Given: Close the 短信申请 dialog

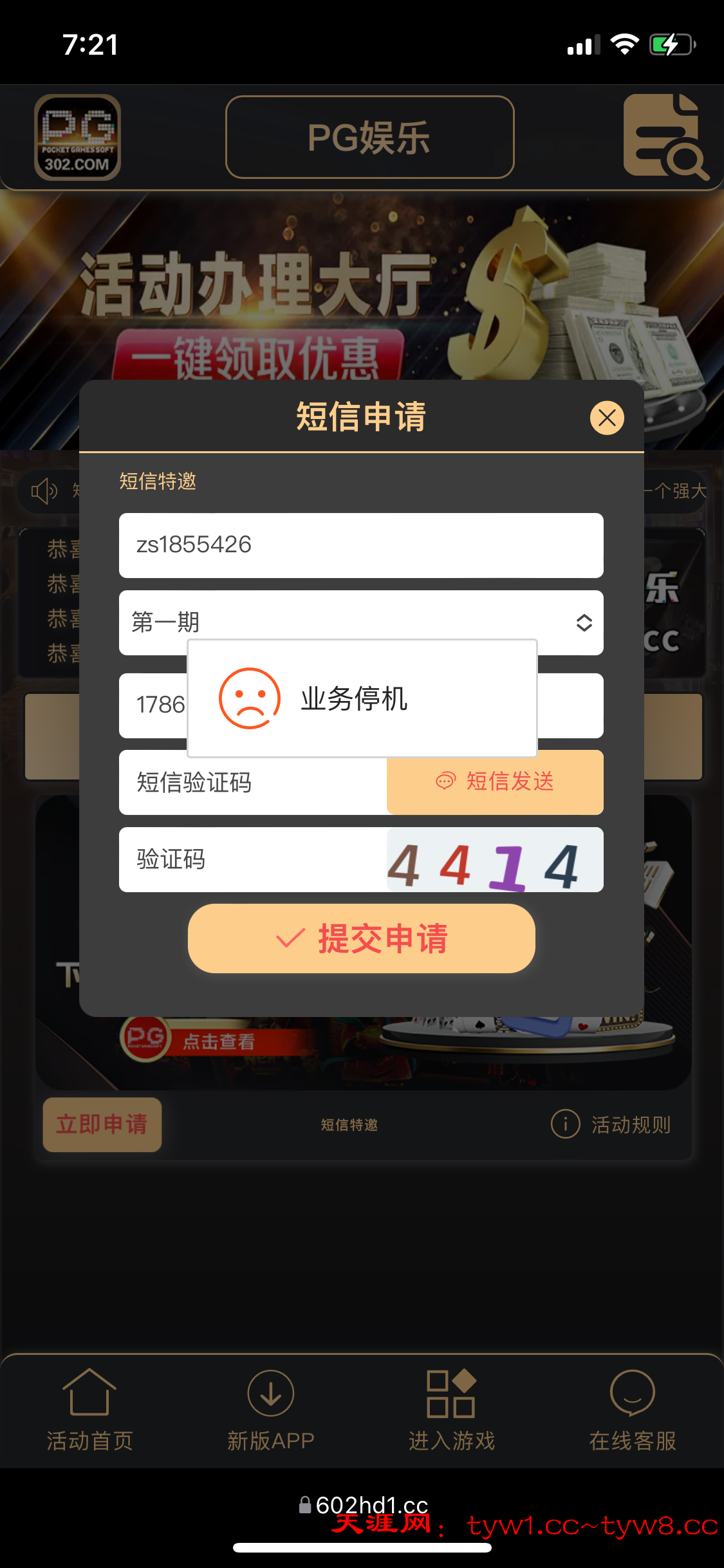Looking at the screenshot, I should [x=607, y=418].
